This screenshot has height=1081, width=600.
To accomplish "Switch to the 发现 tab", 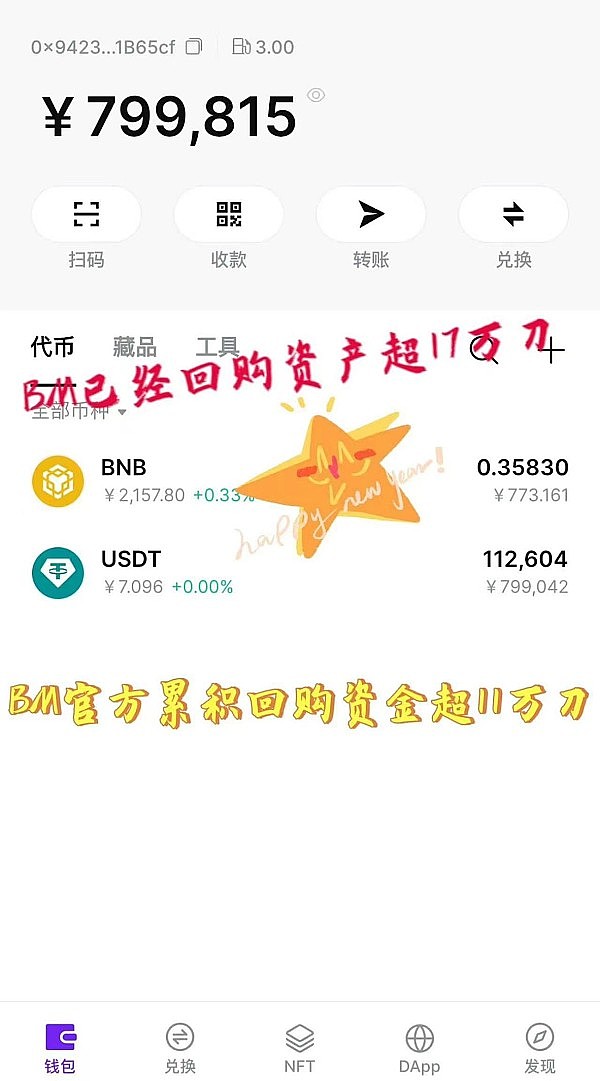I will (x=540, y=1046).
